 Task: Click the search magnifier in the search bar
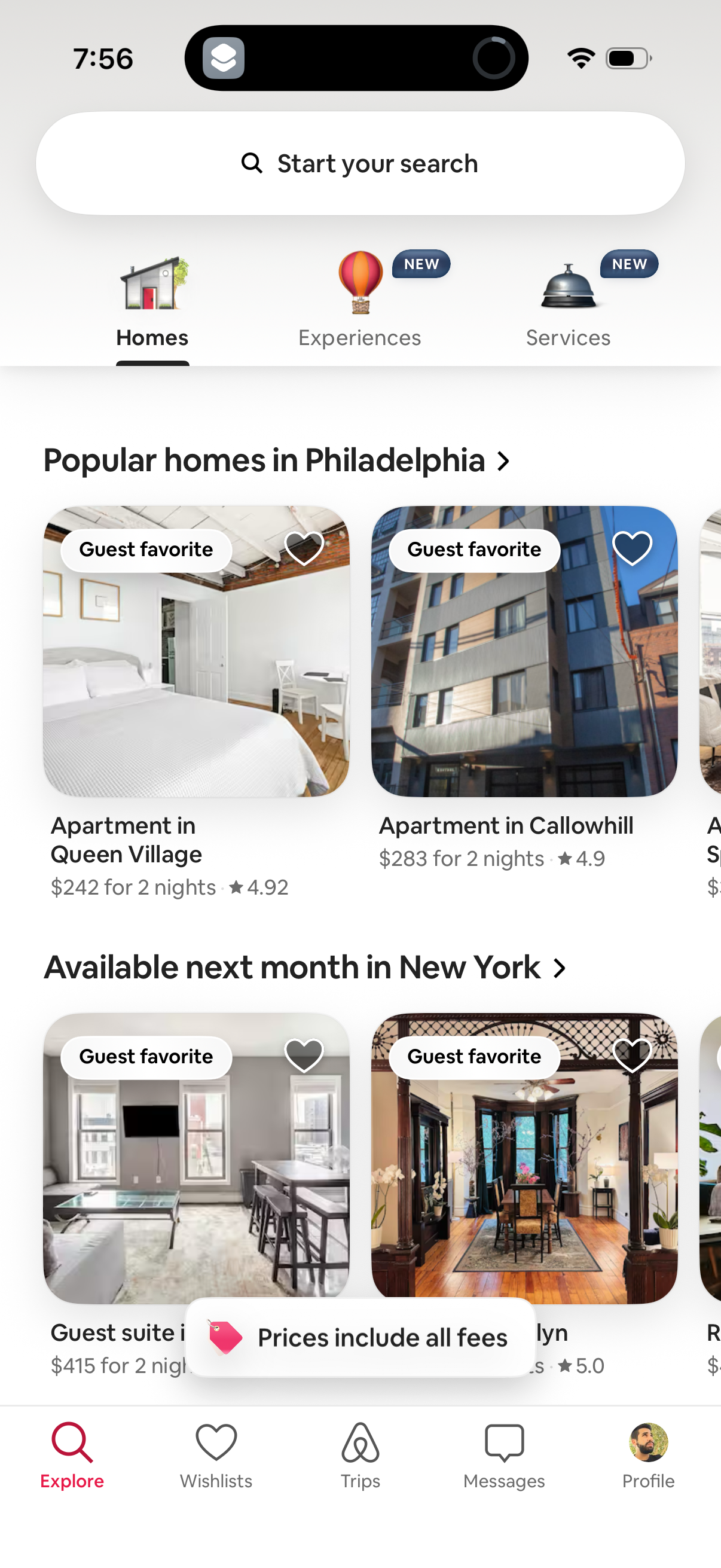pyautogui.click(x=252, y=163)
